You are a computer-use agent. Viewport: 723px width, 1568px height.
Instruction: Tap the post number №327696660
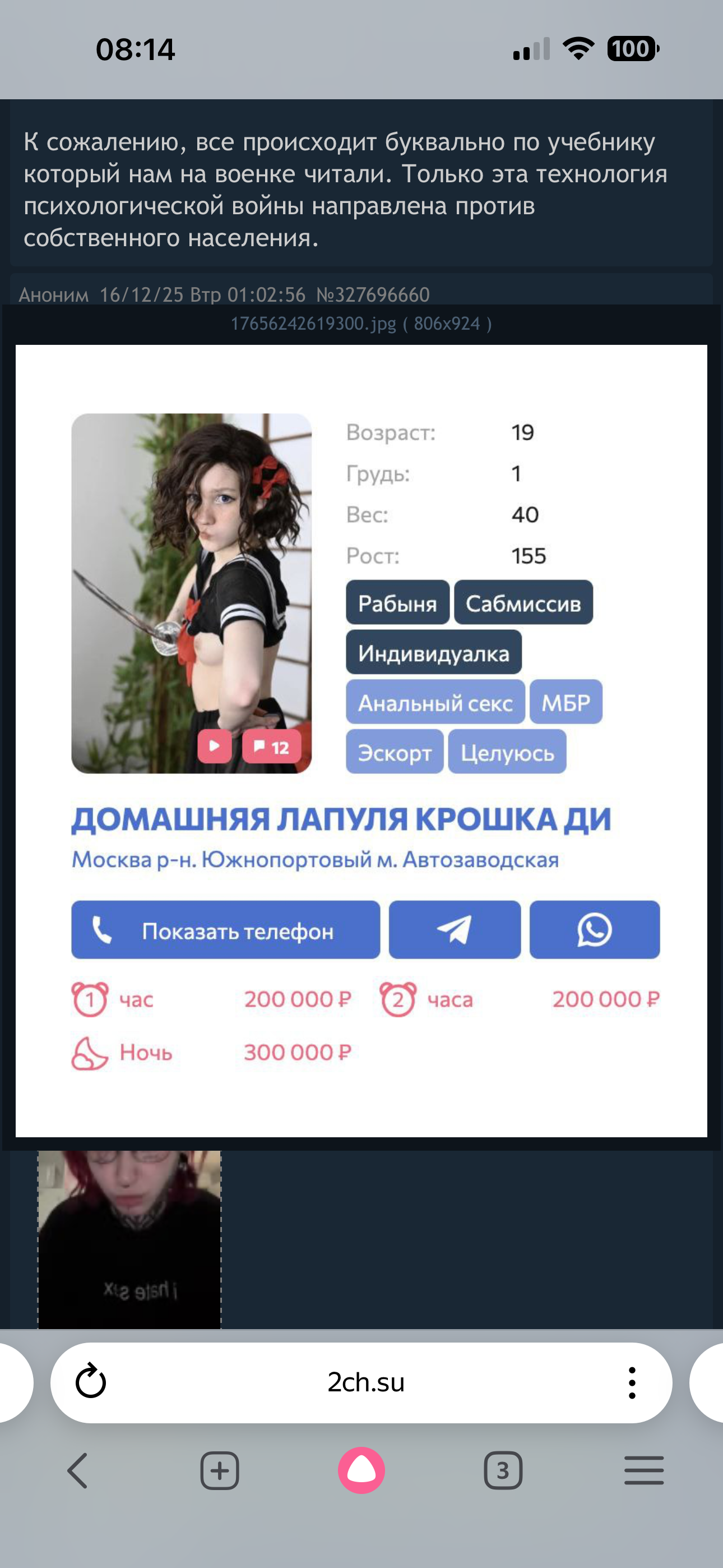click(x=373, y=294)
